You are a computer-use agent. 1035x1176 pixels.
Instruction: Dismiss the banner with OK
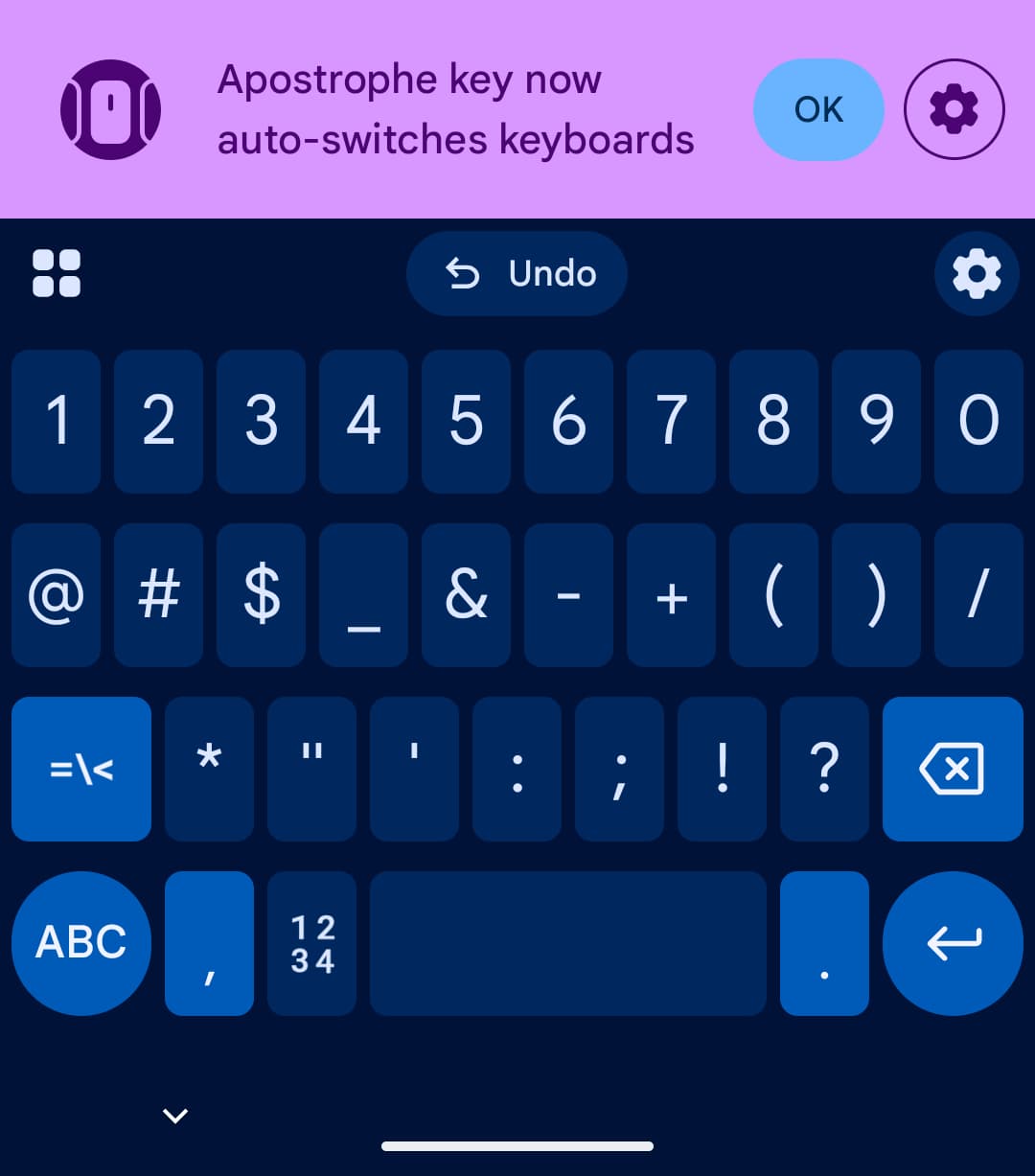coord(817,109)
